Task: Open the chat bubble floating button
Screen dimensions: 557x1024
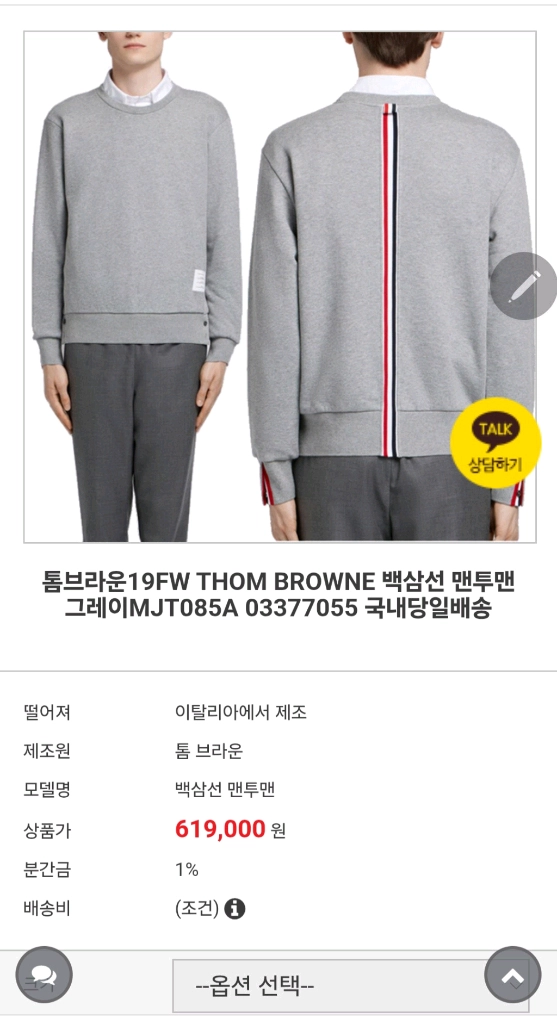Action: tap(44, 974)
